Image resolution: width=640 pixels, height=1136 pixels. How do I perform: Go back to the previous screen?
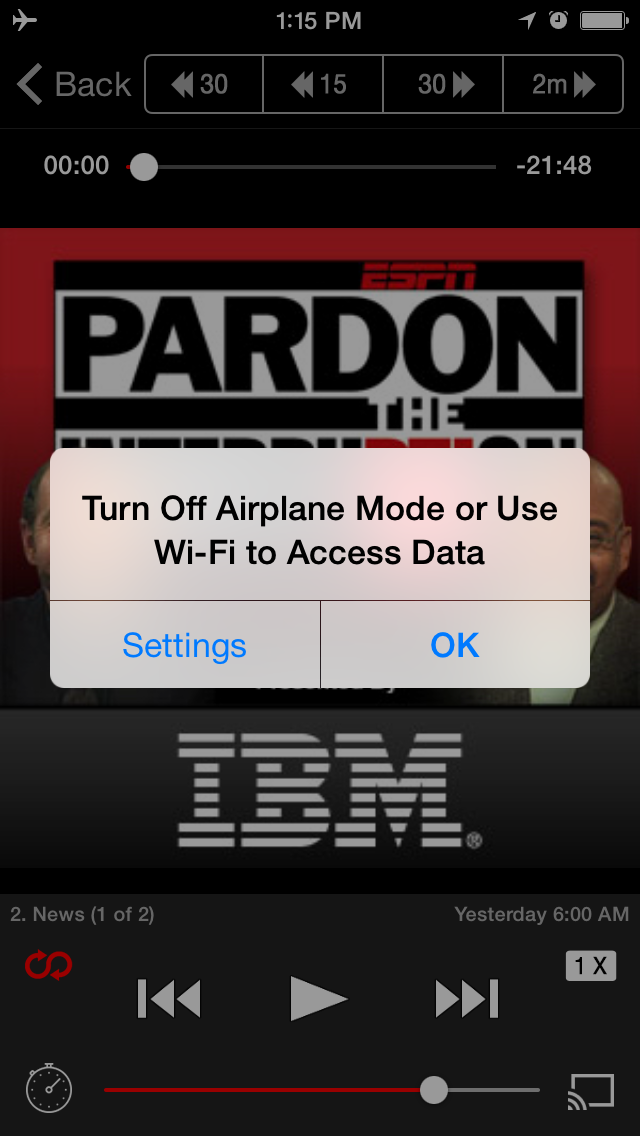tap(75, 85)
